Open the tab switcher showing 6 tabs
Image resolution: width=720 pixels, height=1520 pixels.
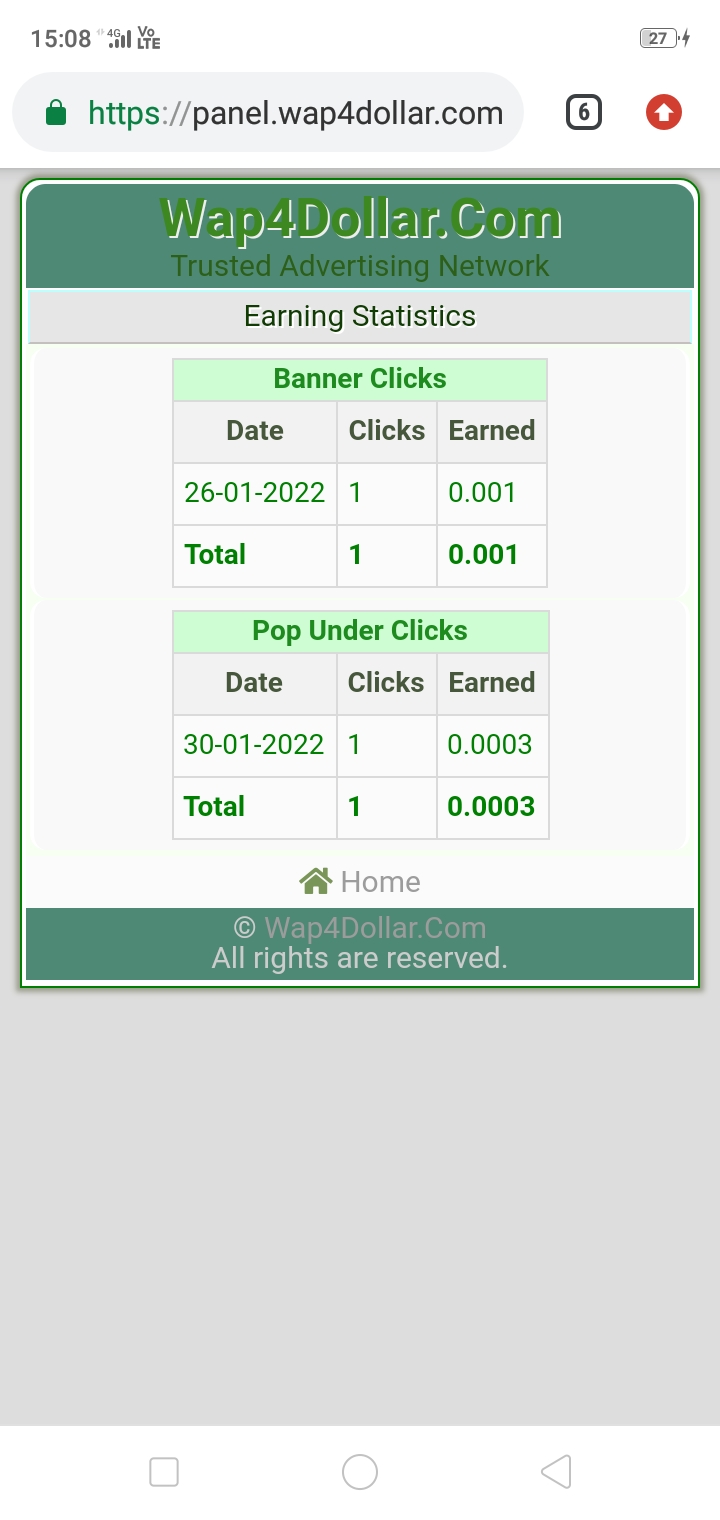pos(584,113)
